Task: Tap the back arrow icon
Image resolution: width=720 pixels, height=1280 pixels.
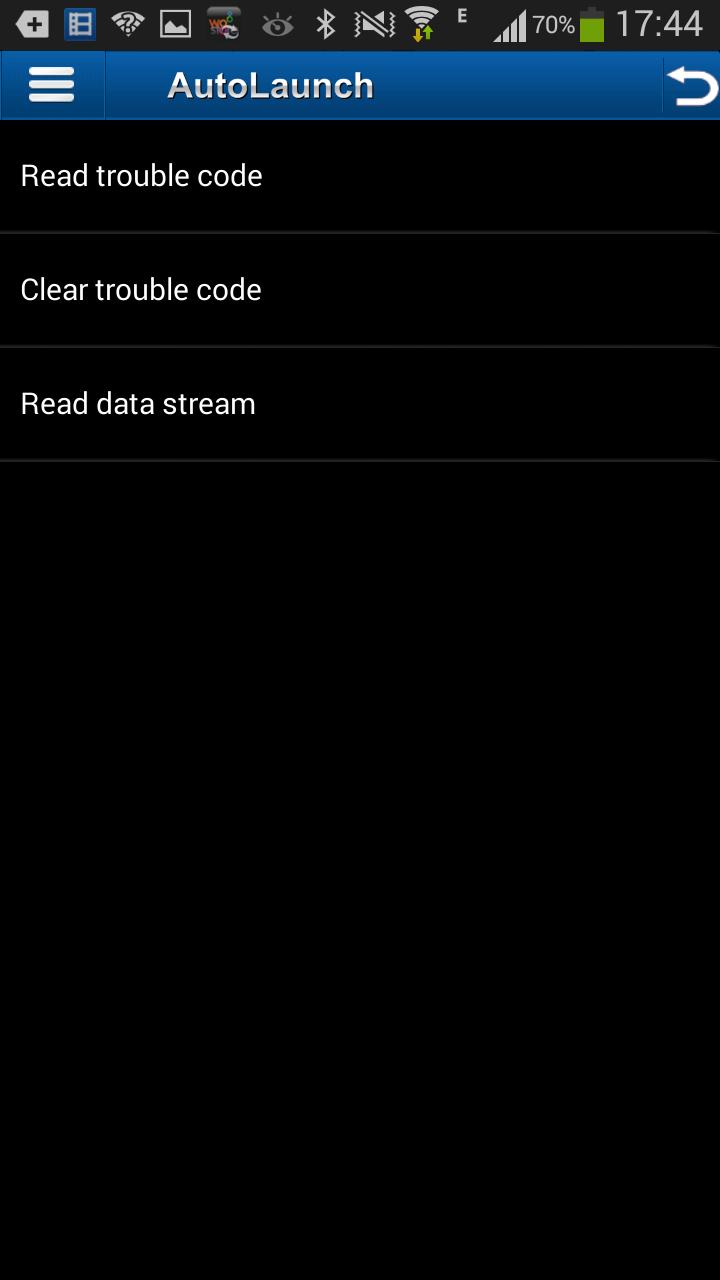Action: 692,86
